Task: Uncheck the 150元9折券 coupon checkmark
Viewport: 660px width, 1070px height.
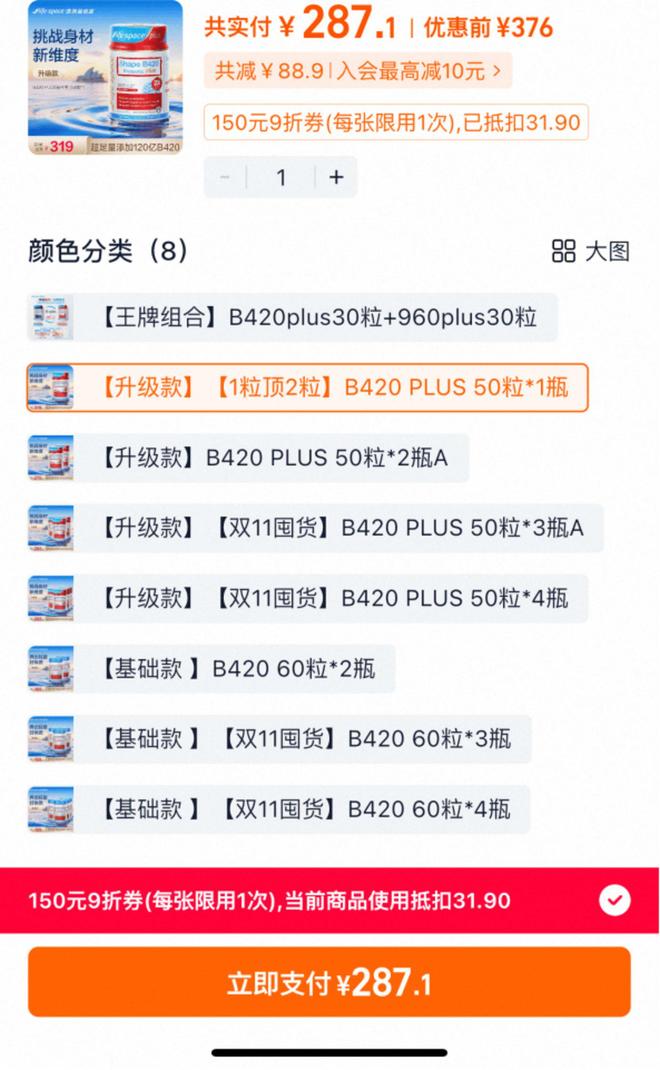Action: pyautogui.click(x=614, y=901)
